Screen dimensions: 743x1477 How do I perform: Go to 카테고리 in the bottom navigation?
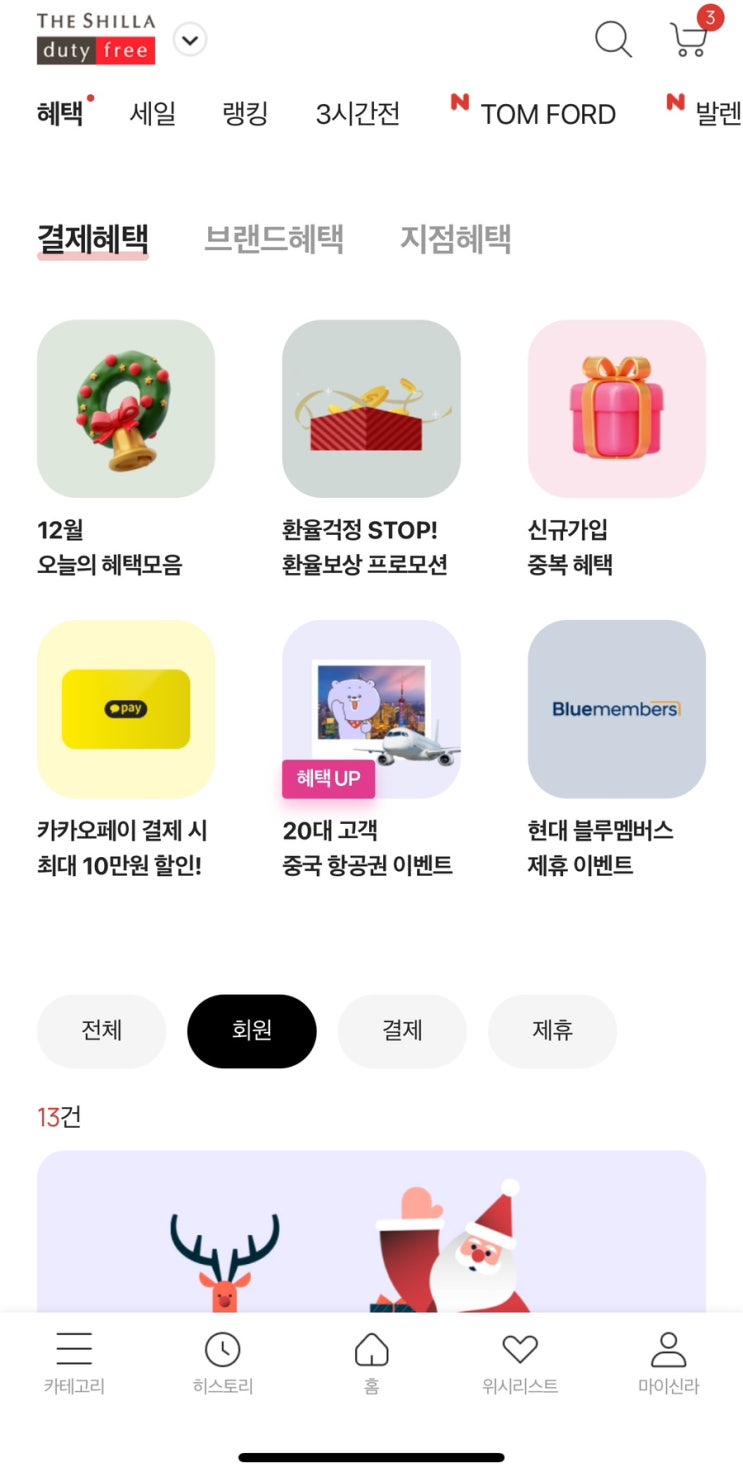[74, 1363]
